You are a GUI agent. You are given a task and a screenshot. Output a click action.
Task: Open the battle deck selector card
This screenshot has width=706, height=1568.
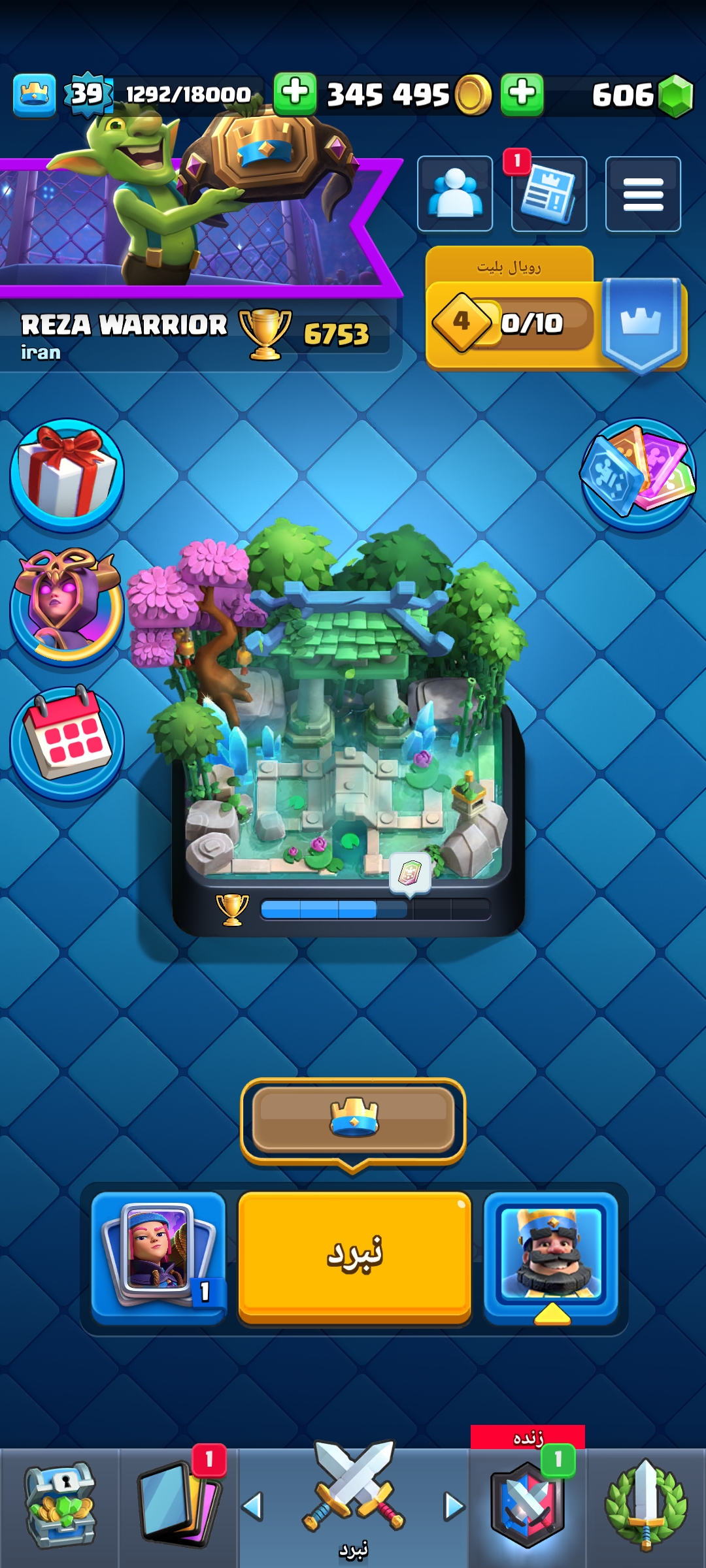point(159,1256)
